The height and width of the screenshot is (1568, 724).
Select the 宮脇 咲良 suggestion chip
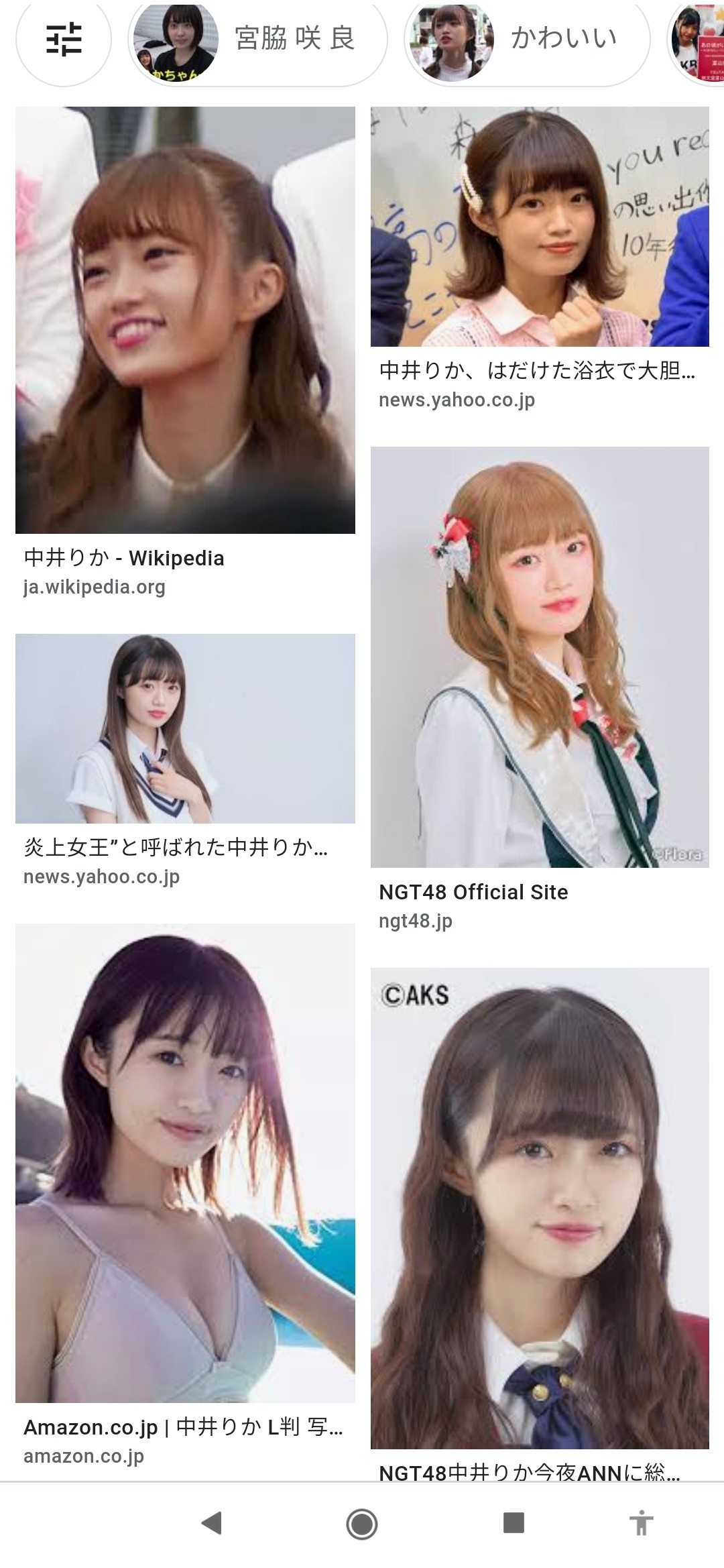(x=258, y=40)
